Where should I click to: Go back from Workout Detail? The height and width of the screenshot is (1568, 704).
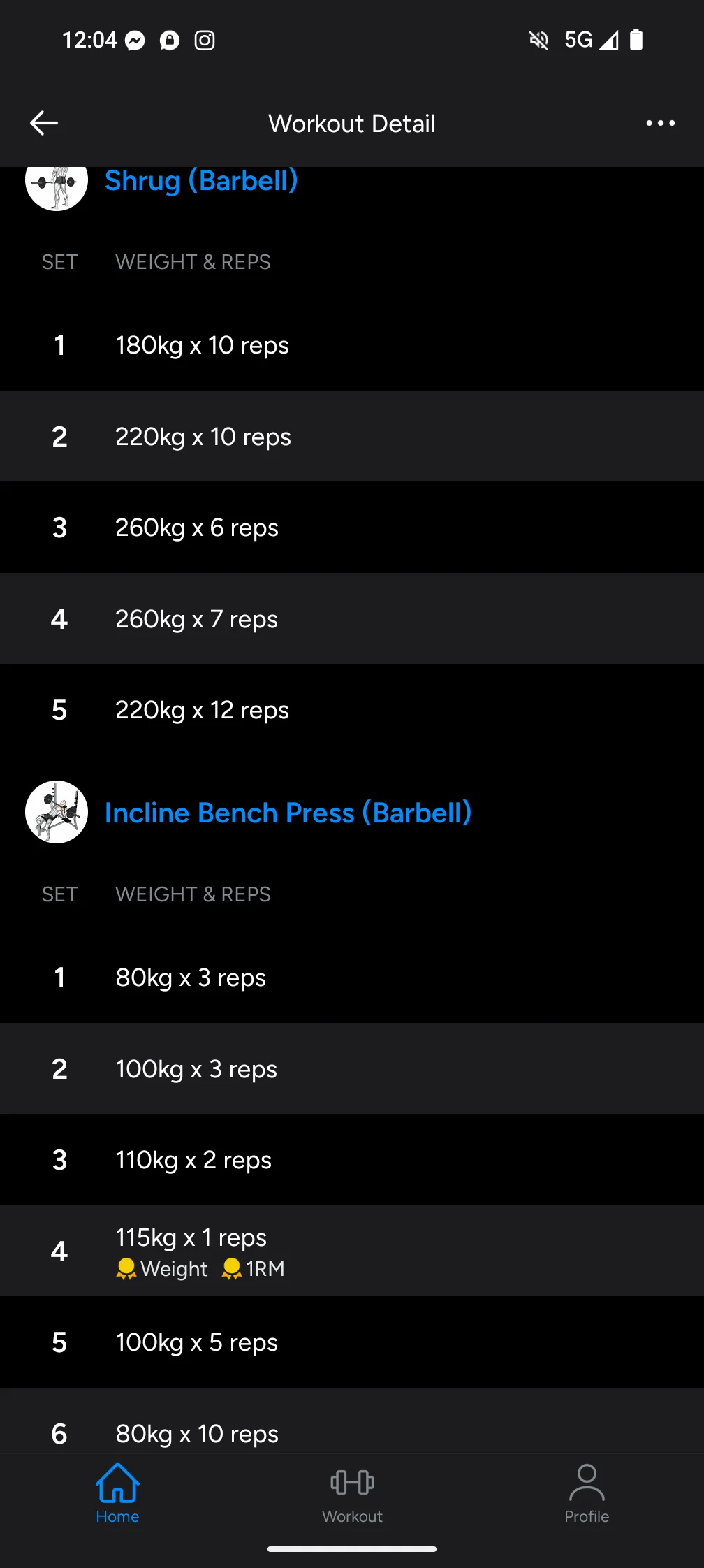pyautogui.click(x=44, y=123)
